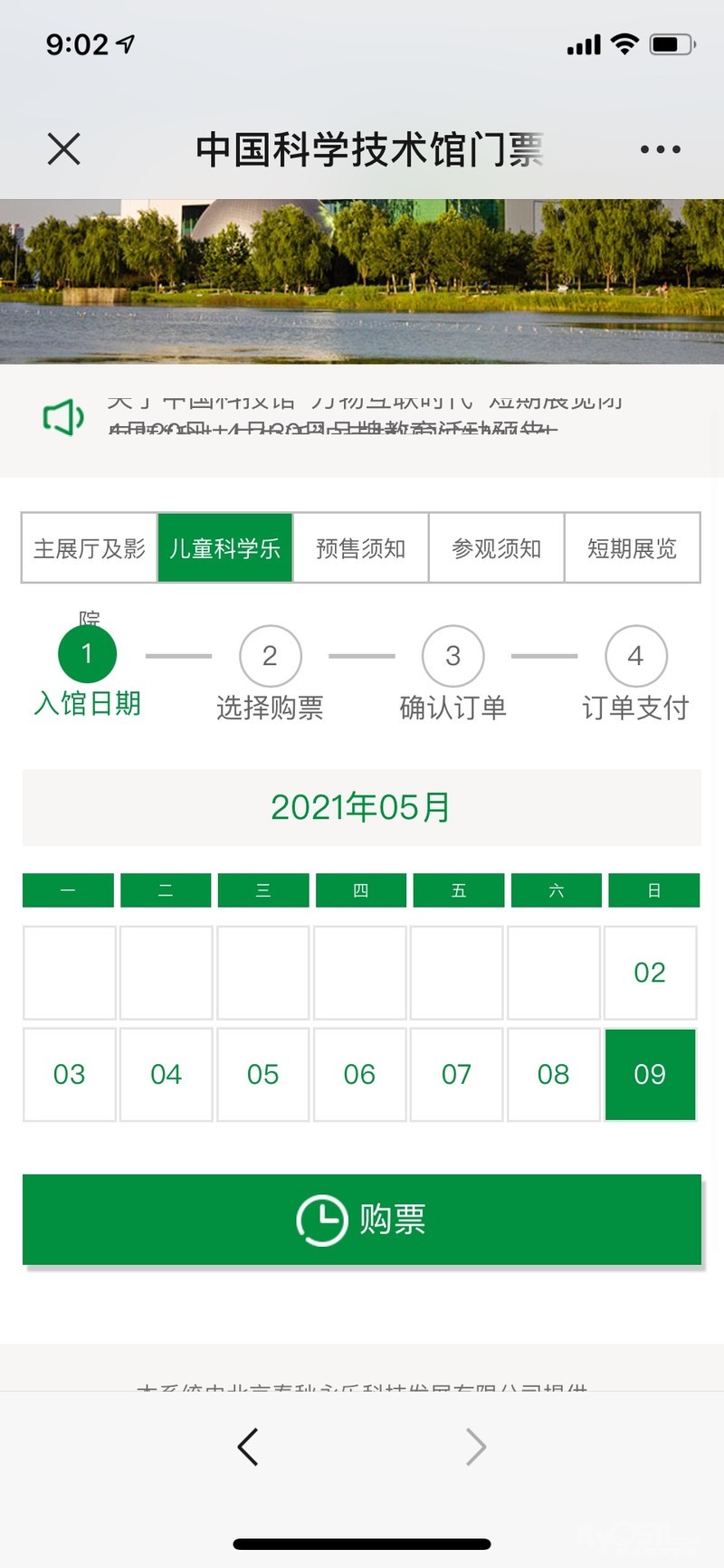
Task: Open the 预售须知 tab
Action: [x=360, y=548]
